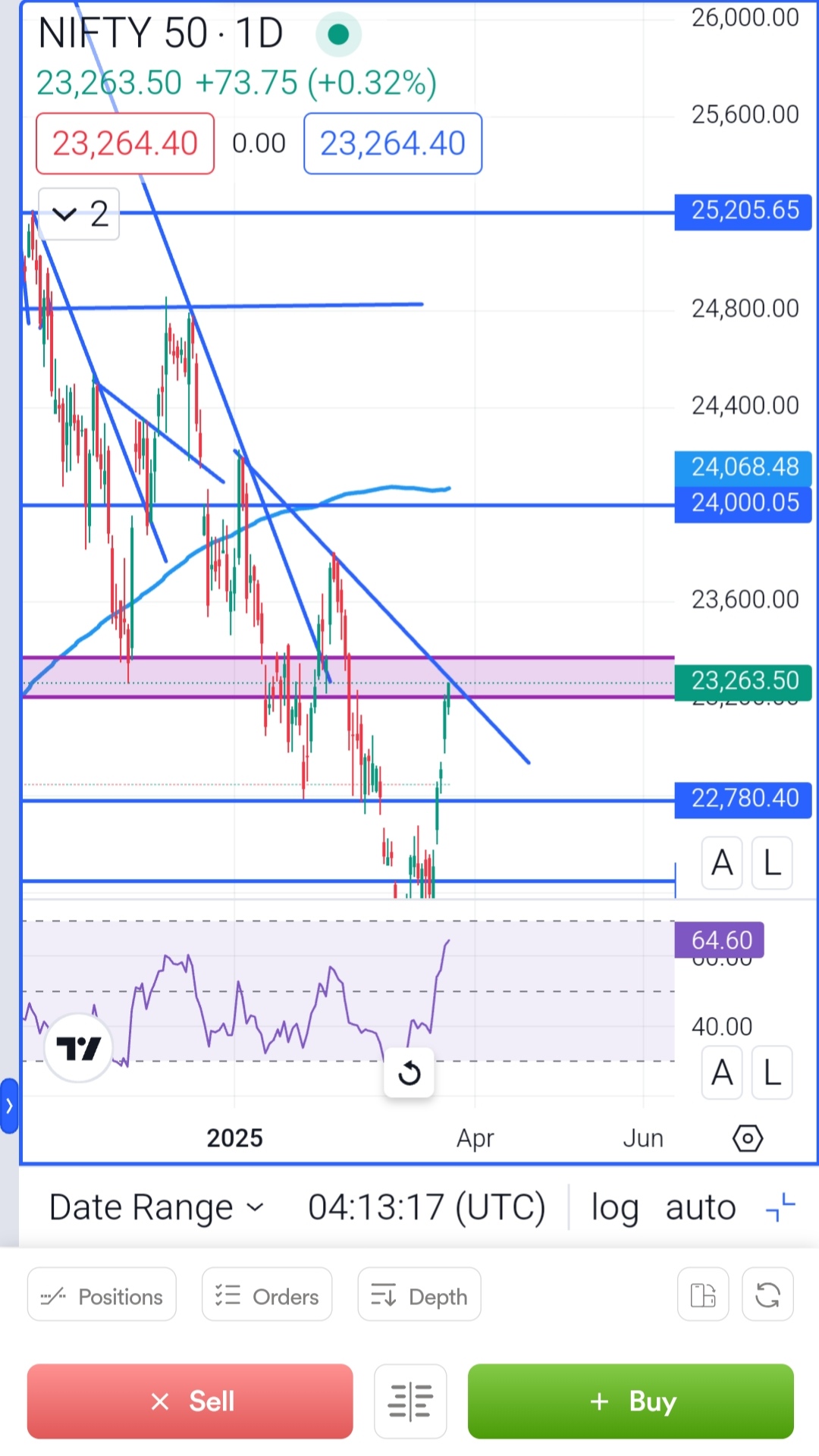
Task: Refresh the chart
Action: tap(767, 1294)
